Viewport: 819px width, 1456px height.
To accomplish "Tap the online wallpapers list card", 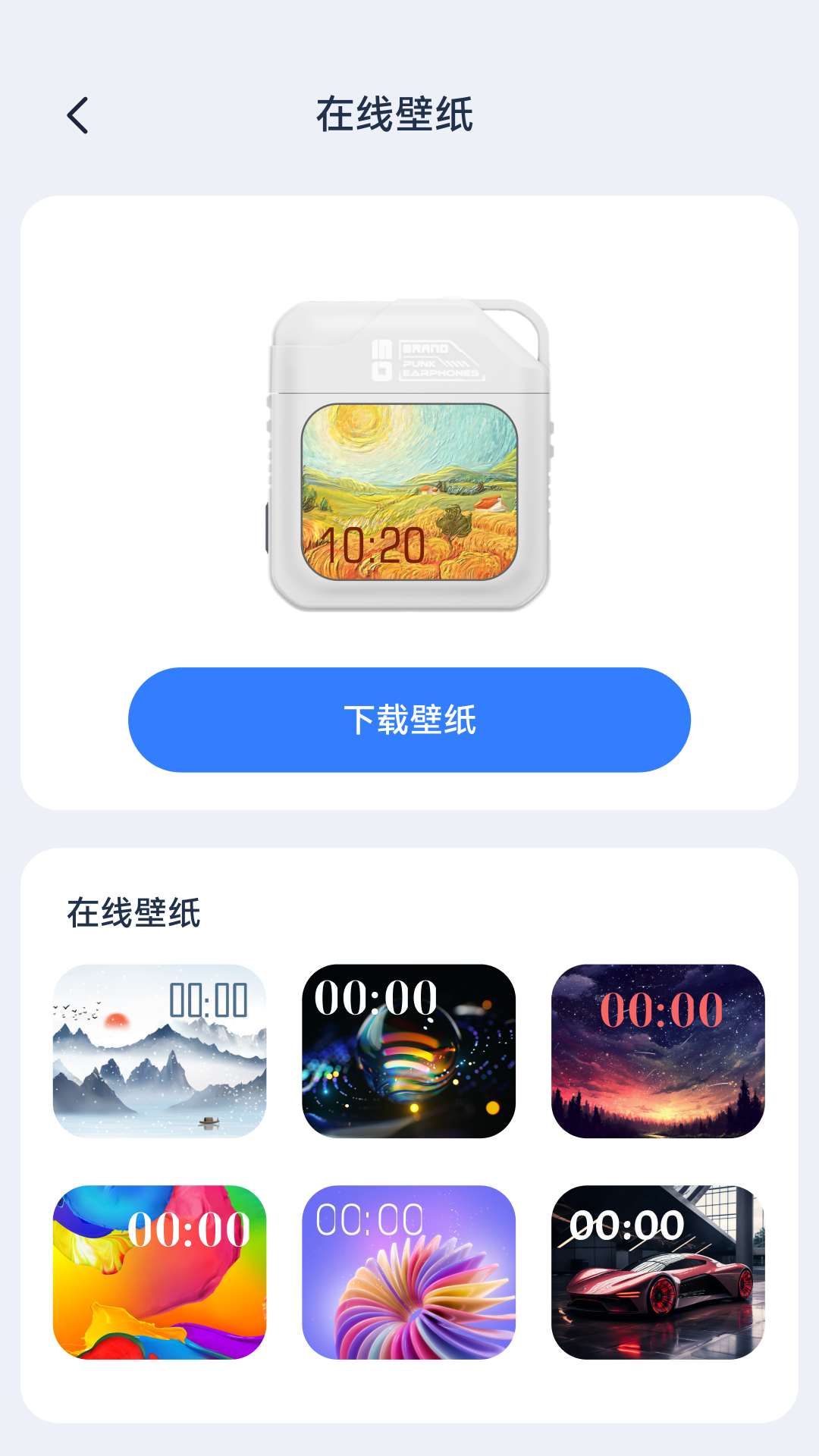I will (409, 1137).
